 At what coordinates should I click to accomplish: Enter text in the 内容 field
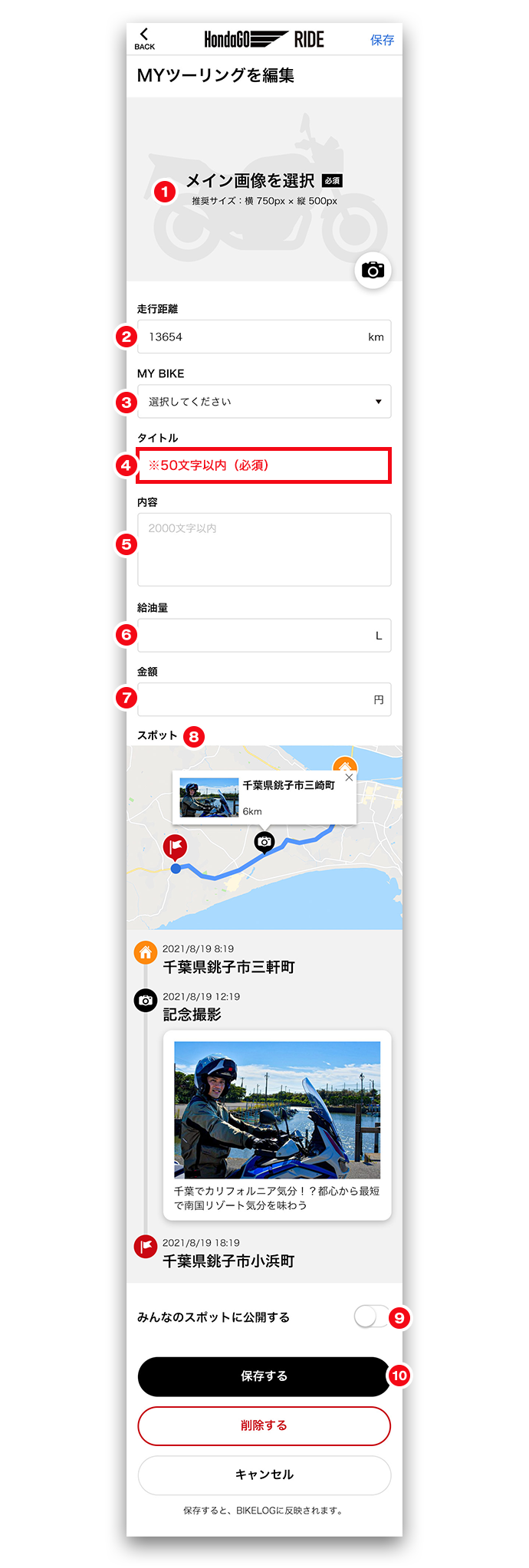click(264, 549)
